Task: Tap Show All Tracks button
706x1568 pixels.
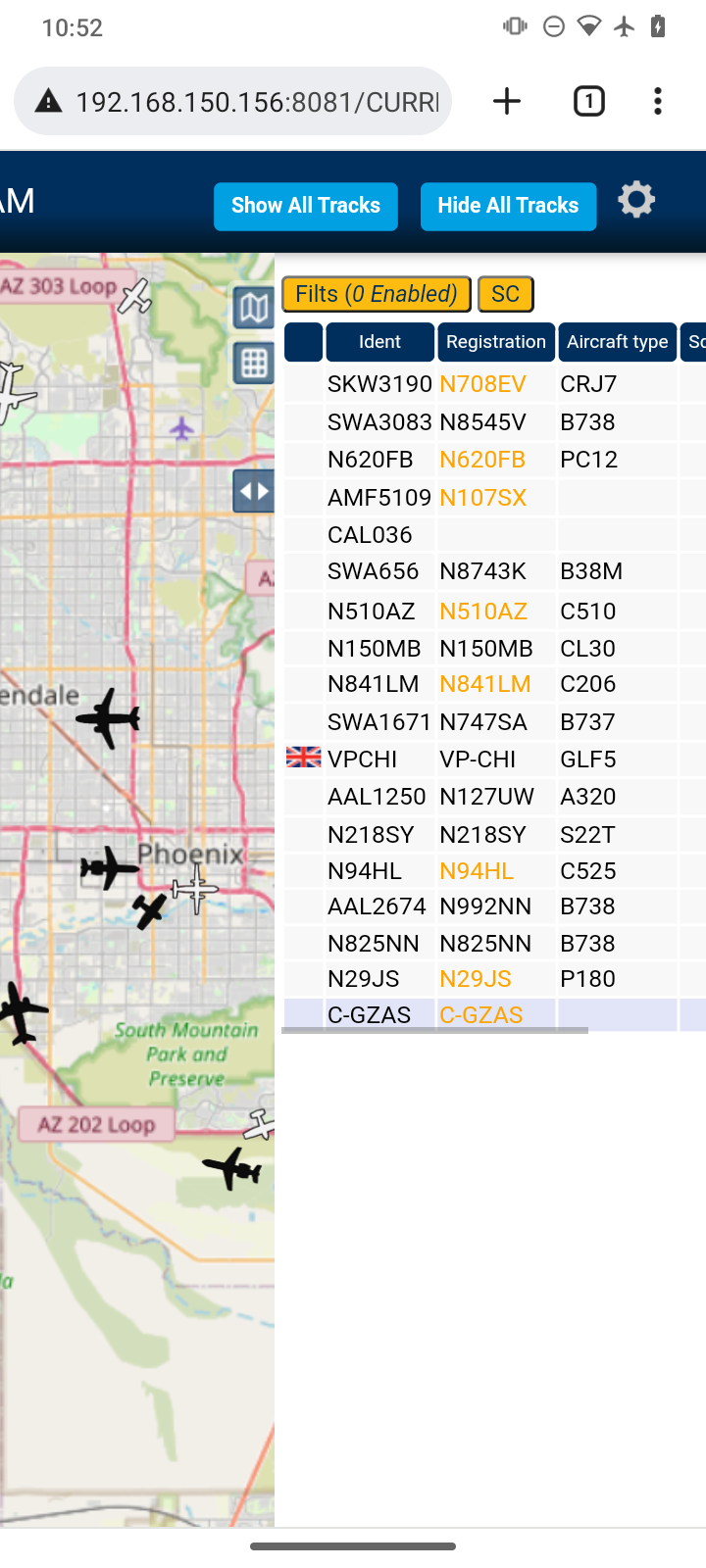Action: 306,206
